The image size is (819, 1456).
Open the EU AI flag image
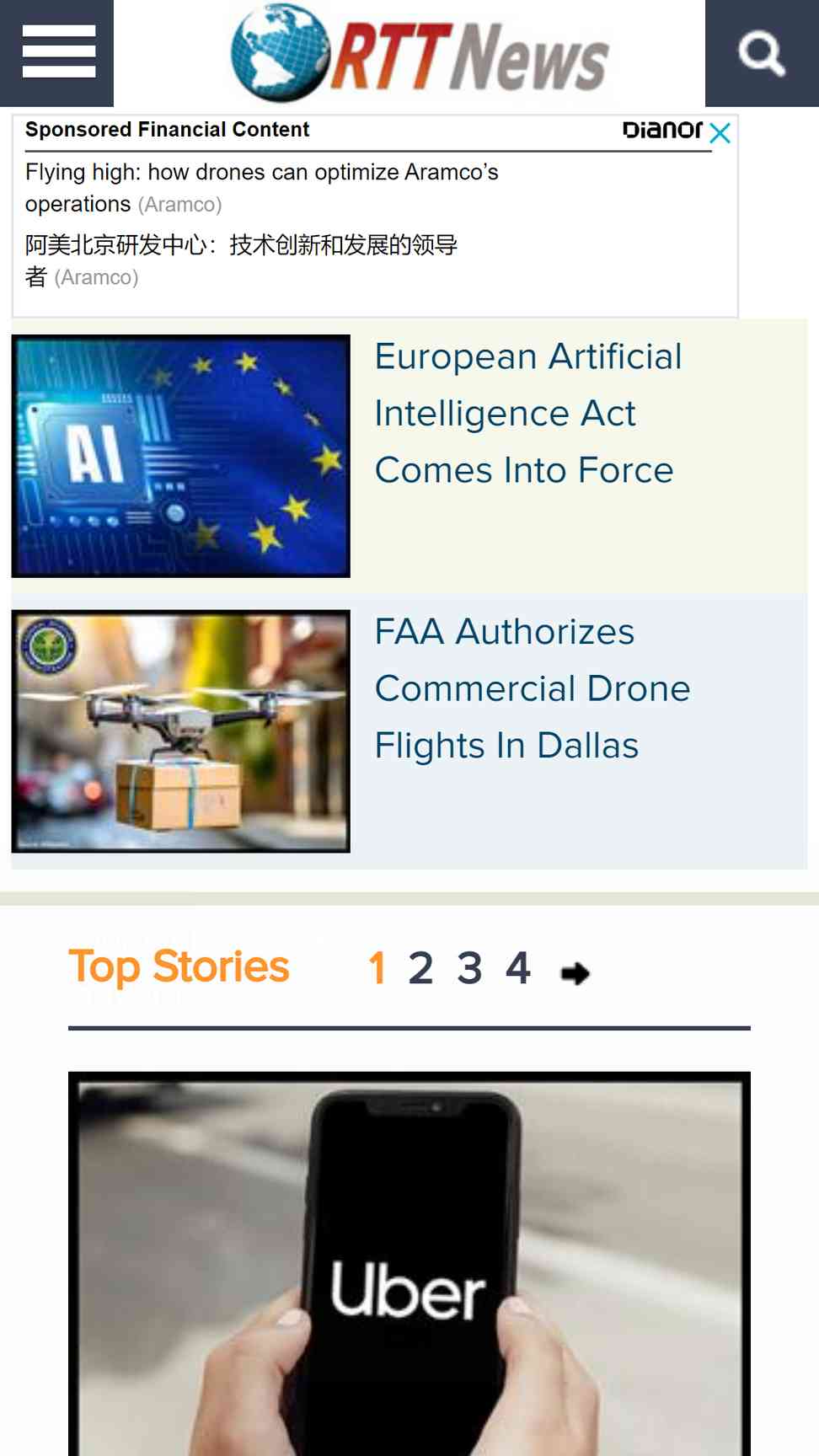point(181,456)
